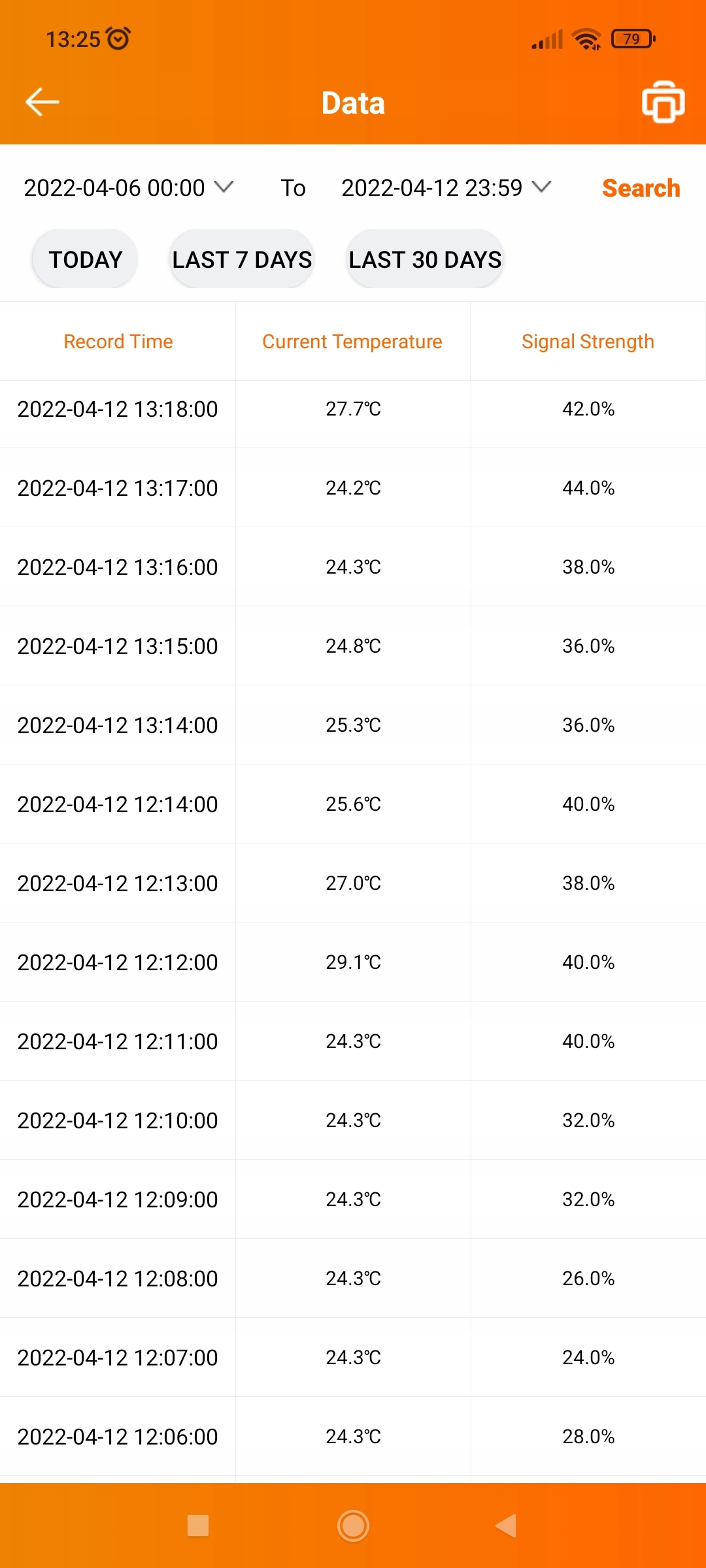The height and width of the screenshot is (1568, 706).
Task: Select the TODAY filter chip
Action: (x=86, y=259)
